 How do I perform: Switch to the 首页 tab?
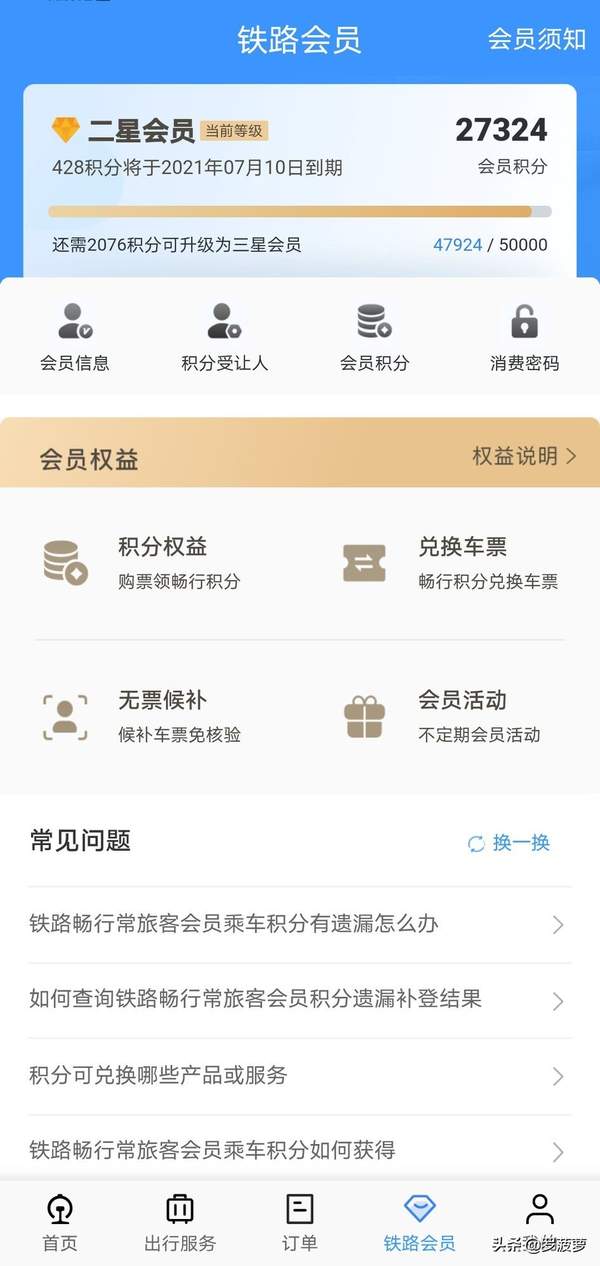pyautogui.click(x=60, y=1222)
